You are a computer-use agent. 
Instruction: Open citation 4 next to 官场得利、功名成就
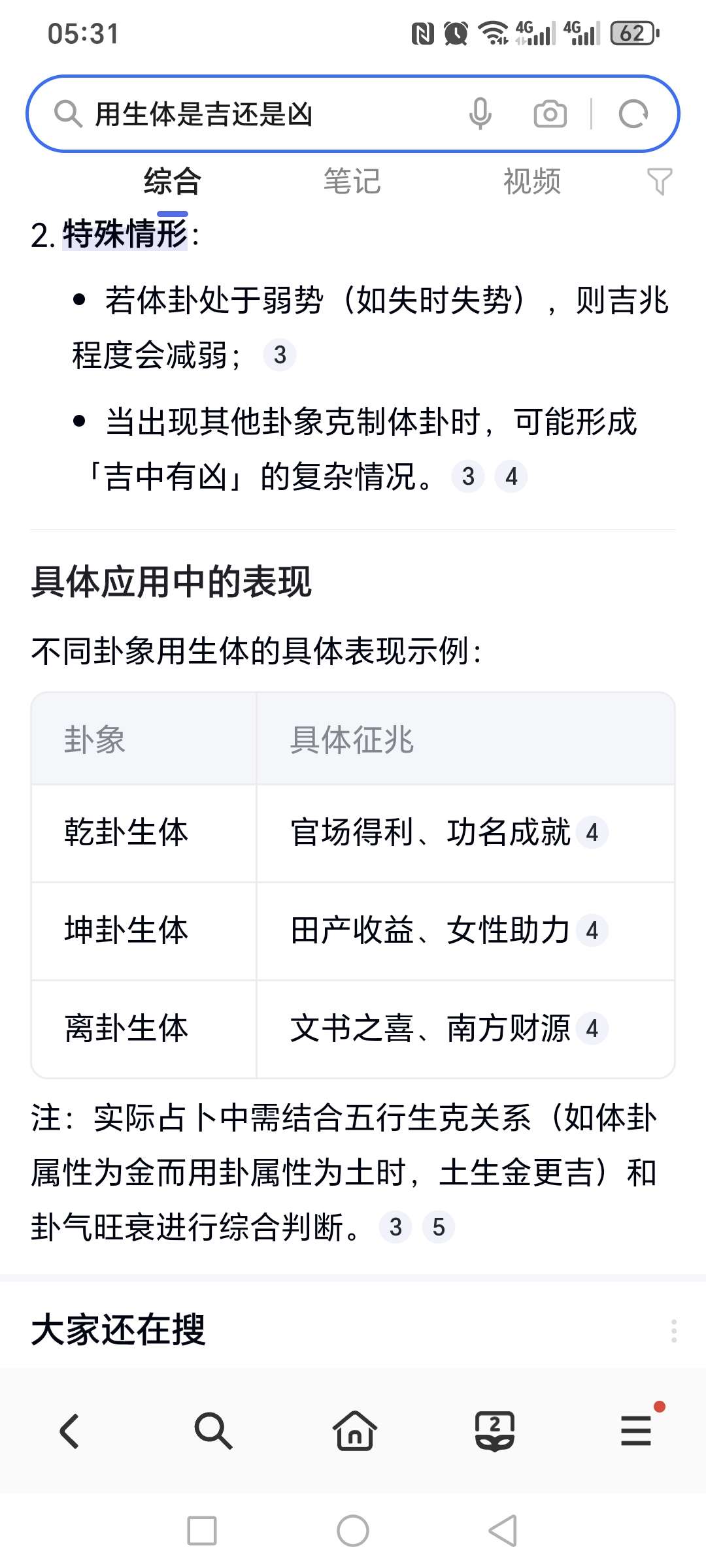592,832
